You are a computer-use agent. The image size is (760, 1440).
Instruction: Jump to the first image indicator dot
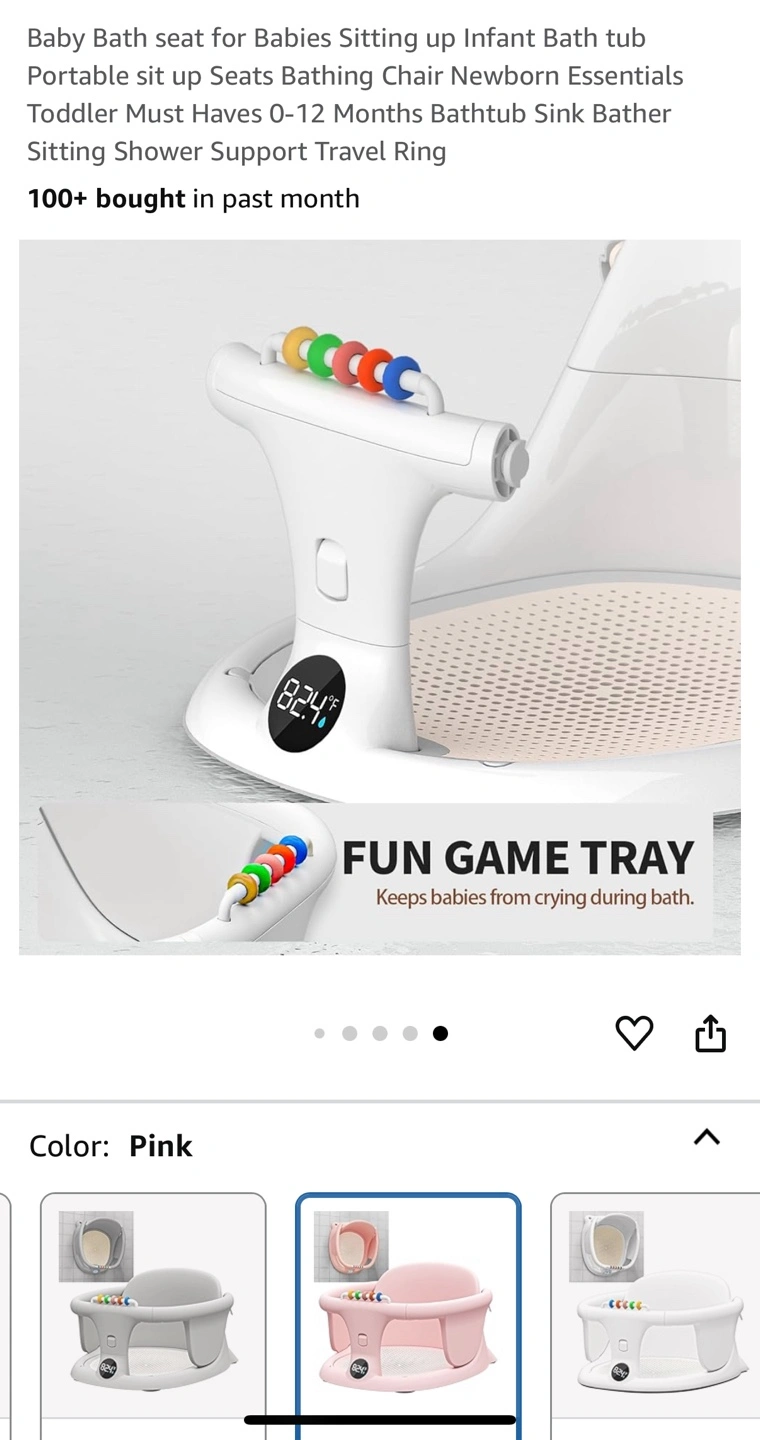(x=319, y=1034)
